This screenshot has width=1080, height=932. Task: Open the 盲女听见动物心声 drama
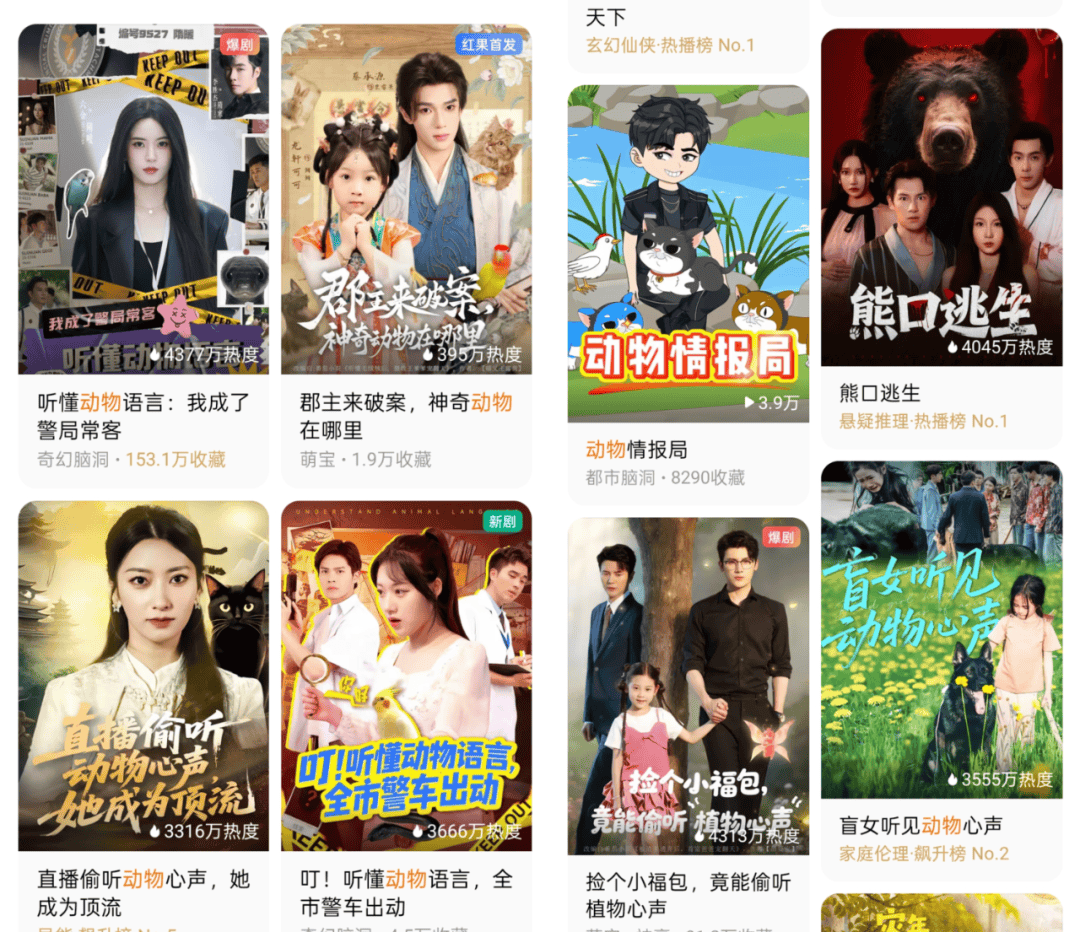[x=941, y=629]
